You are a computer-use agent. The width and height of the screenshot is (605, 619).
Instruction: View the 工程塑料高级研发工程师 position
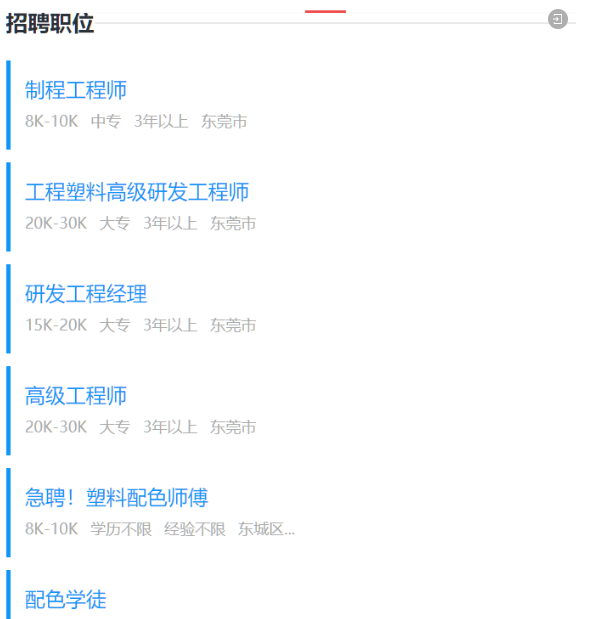click(x=137, y=192)
